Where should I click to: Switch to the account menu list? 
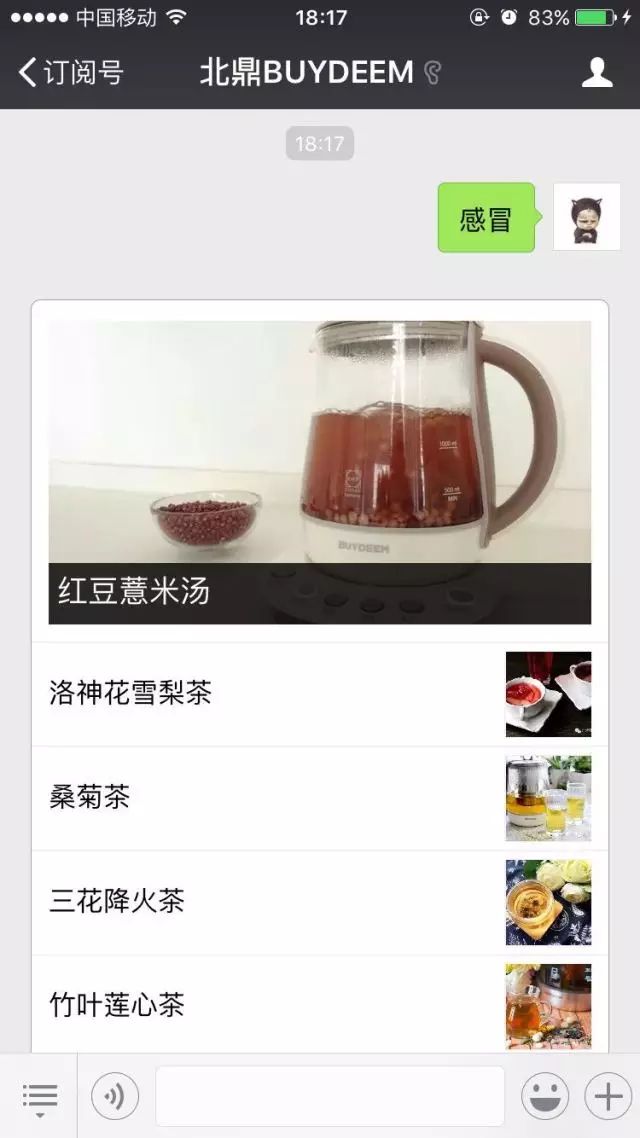(x=40, y=1097)
